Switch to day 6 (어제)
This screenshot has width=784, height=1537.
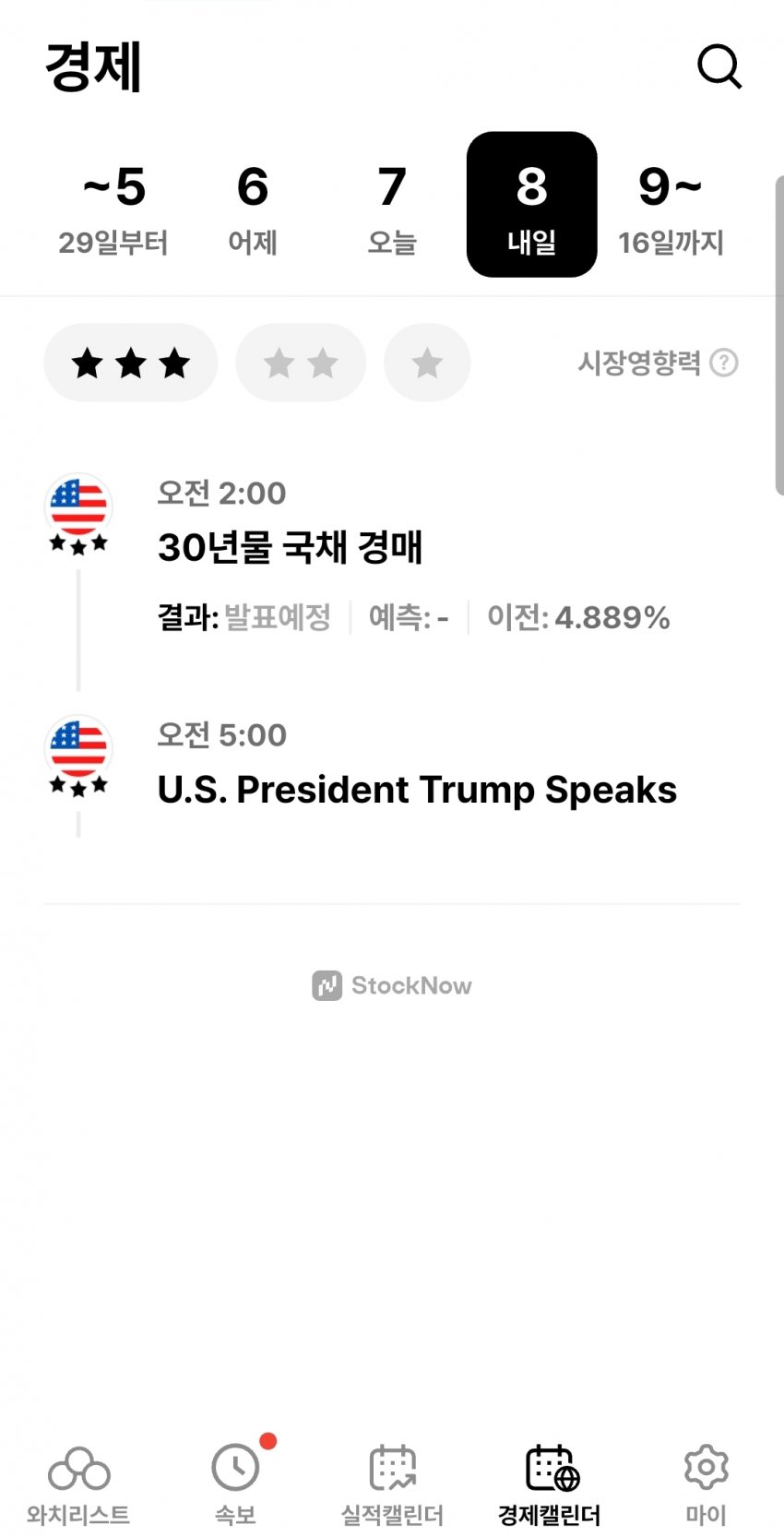(x=253, y=206)
